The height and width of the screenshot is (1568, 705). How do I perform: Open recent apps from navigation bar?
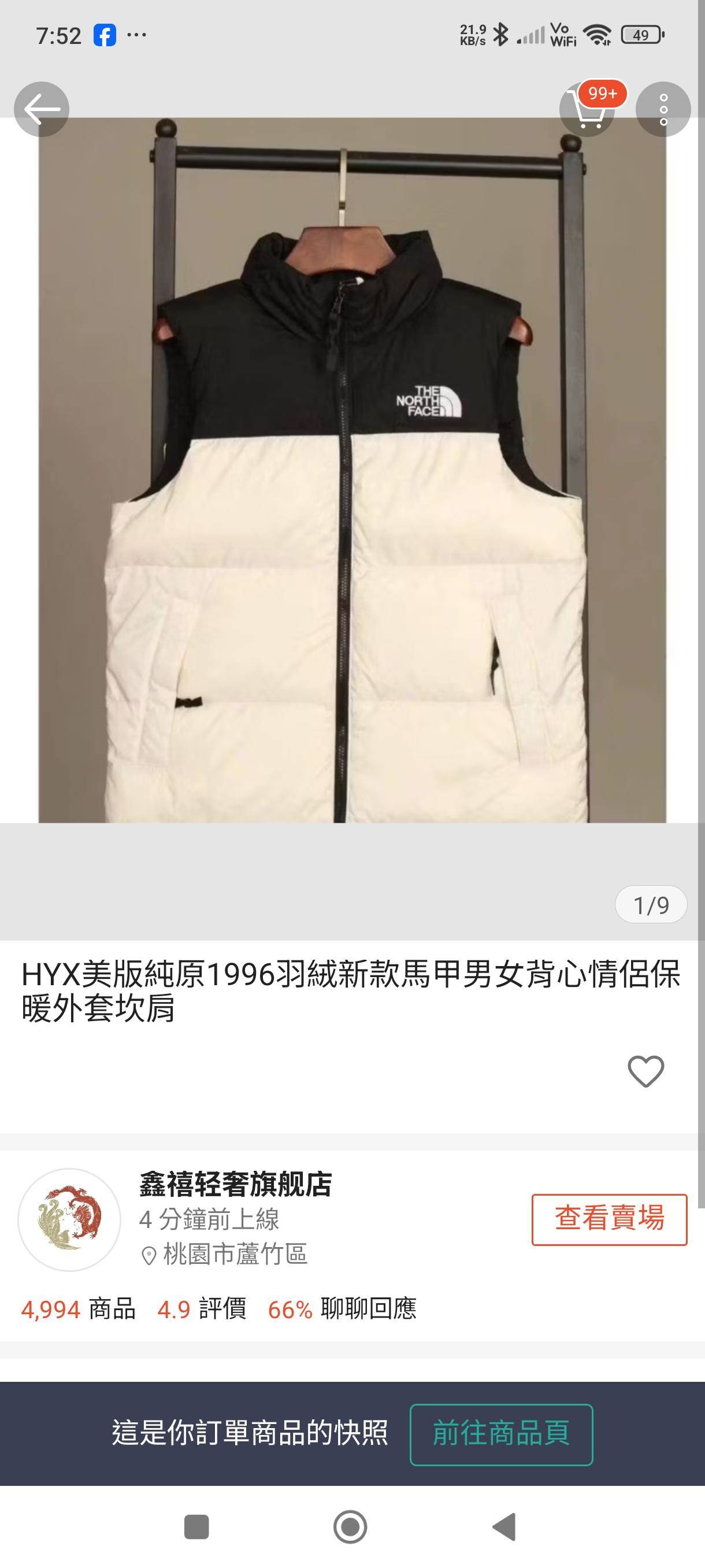tap(196, 1526)
